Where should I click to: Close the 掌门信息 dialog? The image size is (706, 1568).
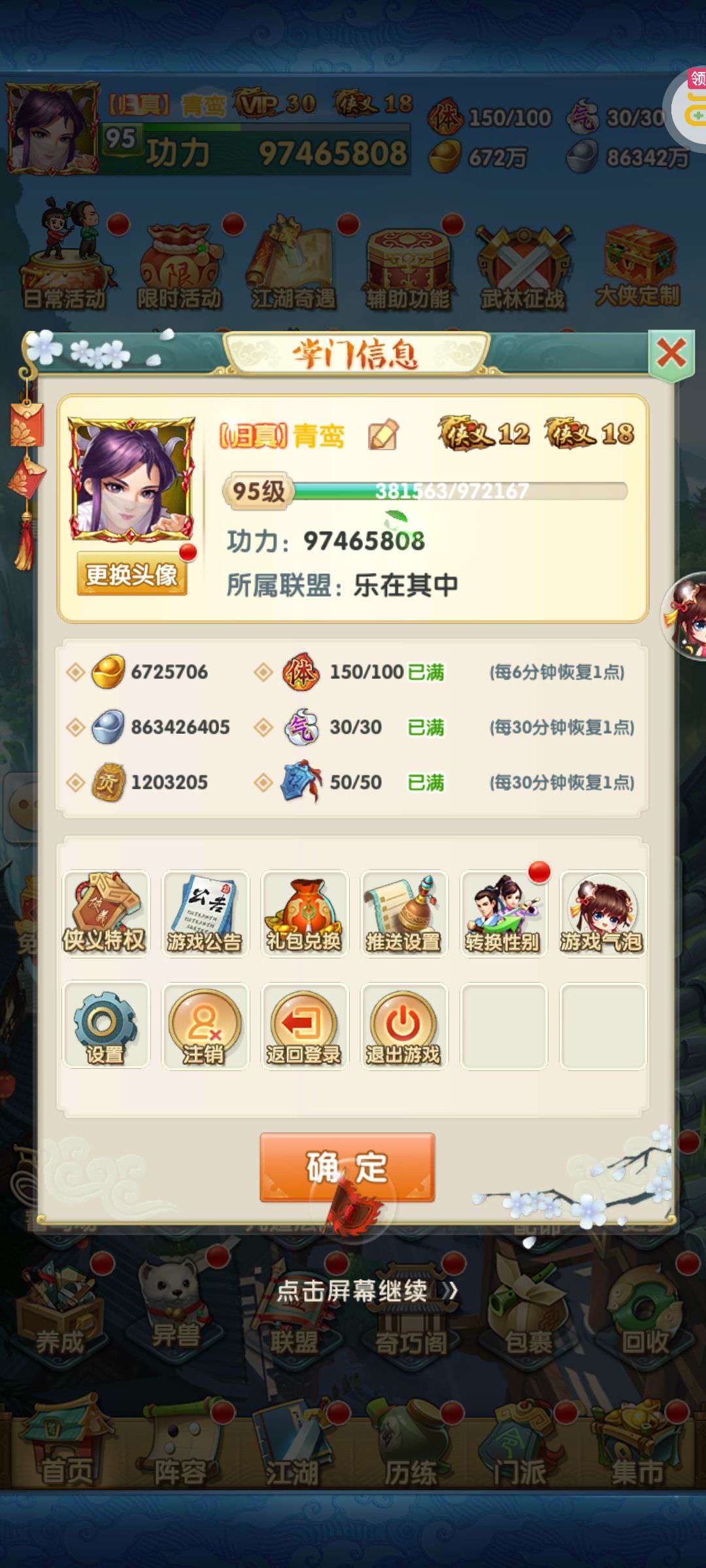(671, 353)
